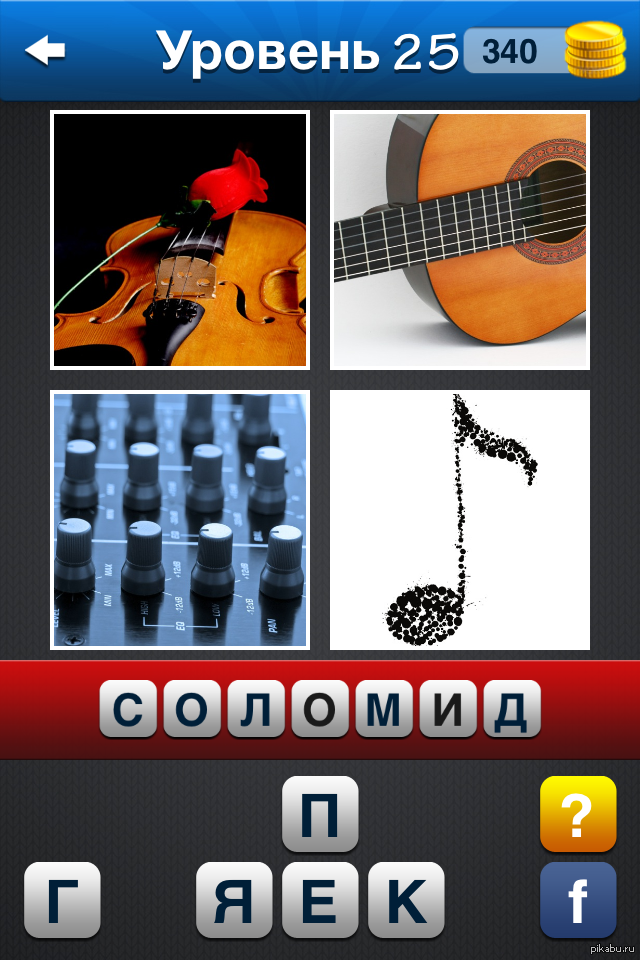
Task: Ask friends via the Facebook button
Action: point(578,900)
